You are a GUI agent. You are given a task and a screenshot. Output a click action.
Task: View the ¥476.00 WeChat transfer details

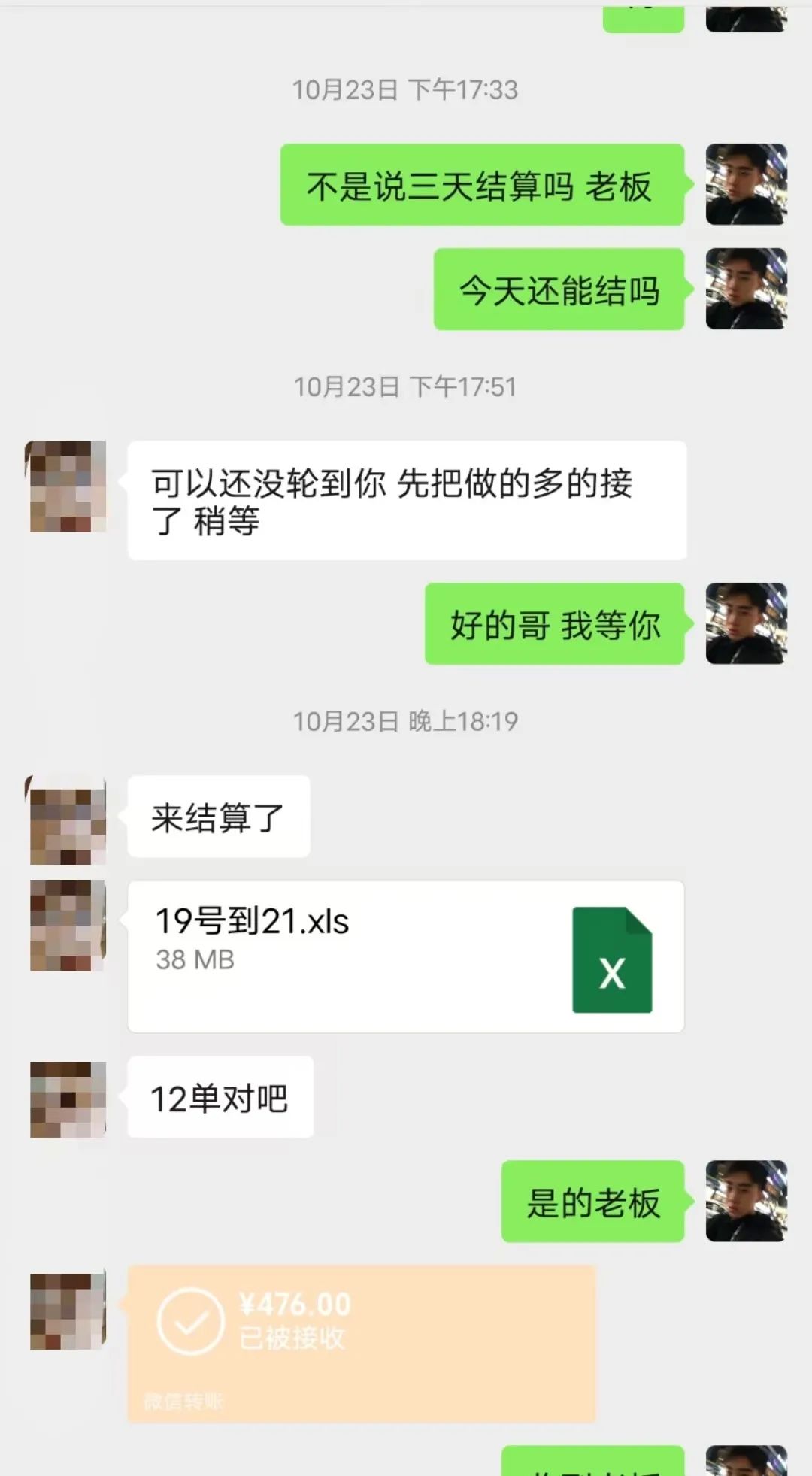361,1342
